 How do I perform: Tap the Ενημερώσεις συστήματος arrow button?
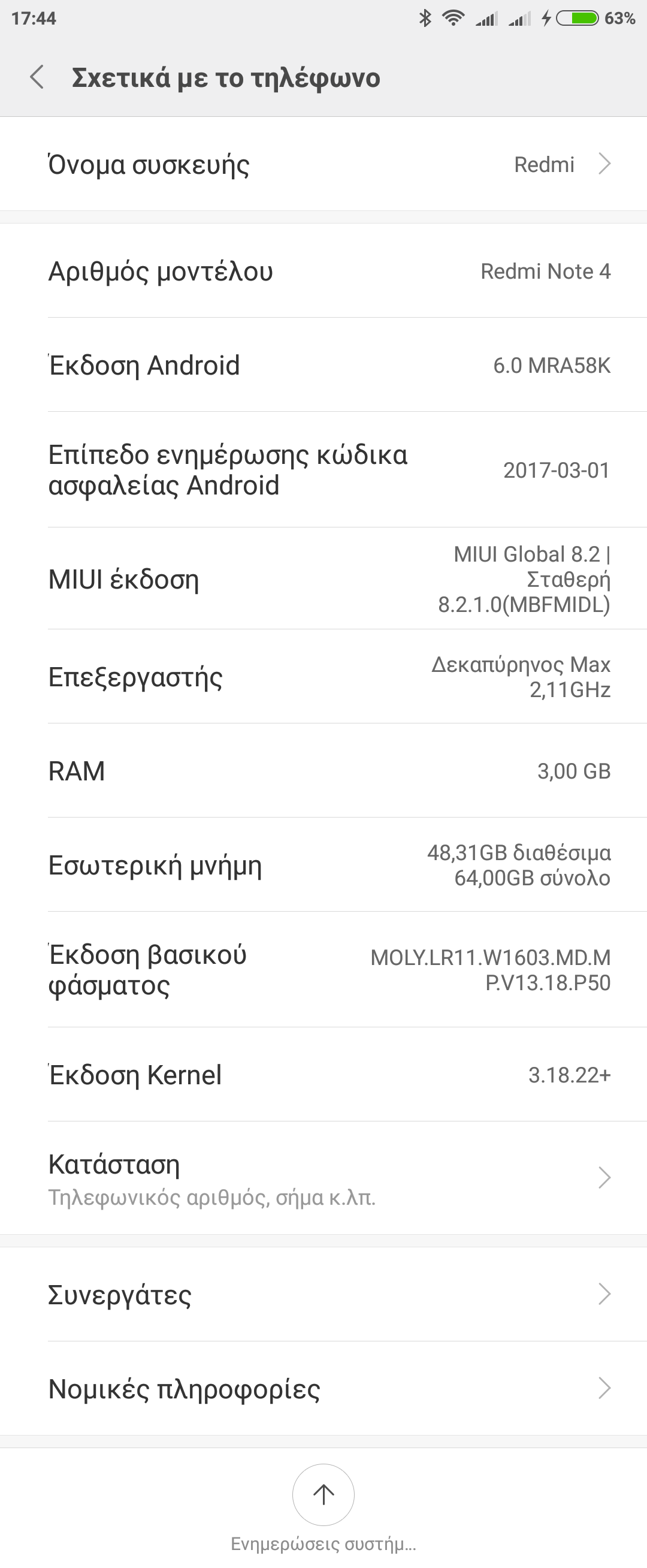click(323, 1494)
